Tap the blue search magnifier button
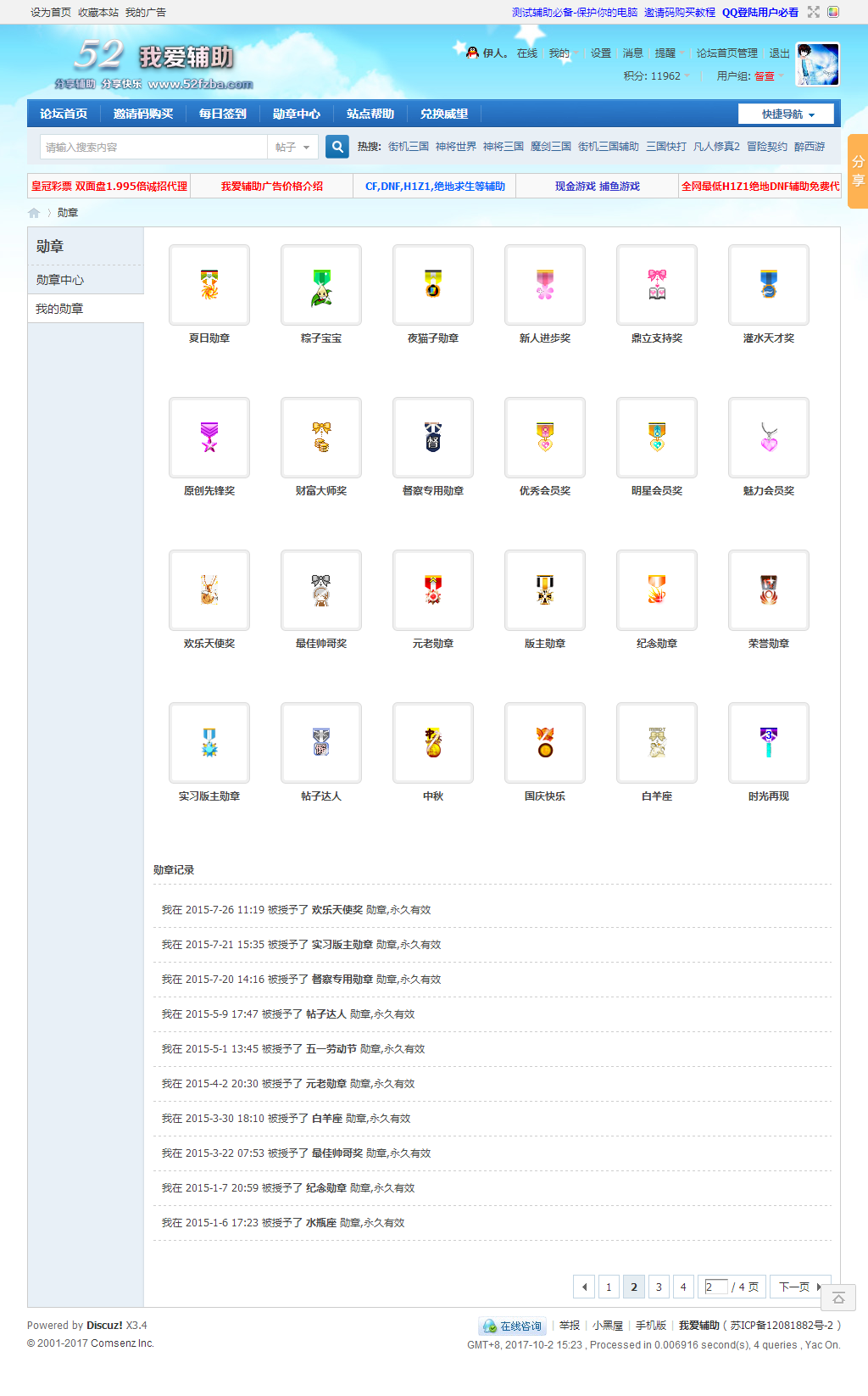The width and height of the screenshot is (868, 1396). pos(337,147)
